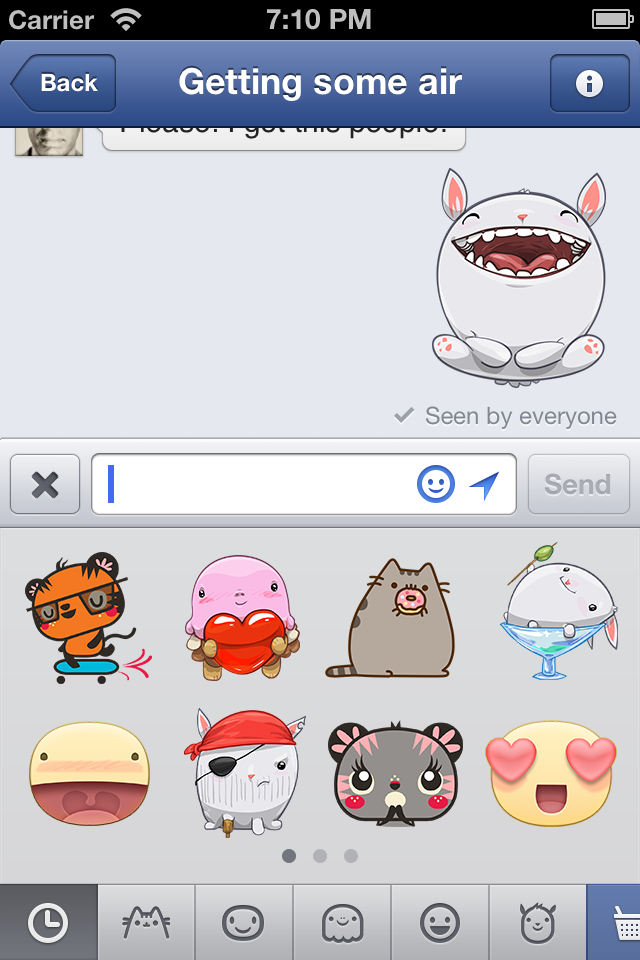Tap the smiley emoji icon in field
Viewport: 640px width, 960px height.
pos(435,485)
